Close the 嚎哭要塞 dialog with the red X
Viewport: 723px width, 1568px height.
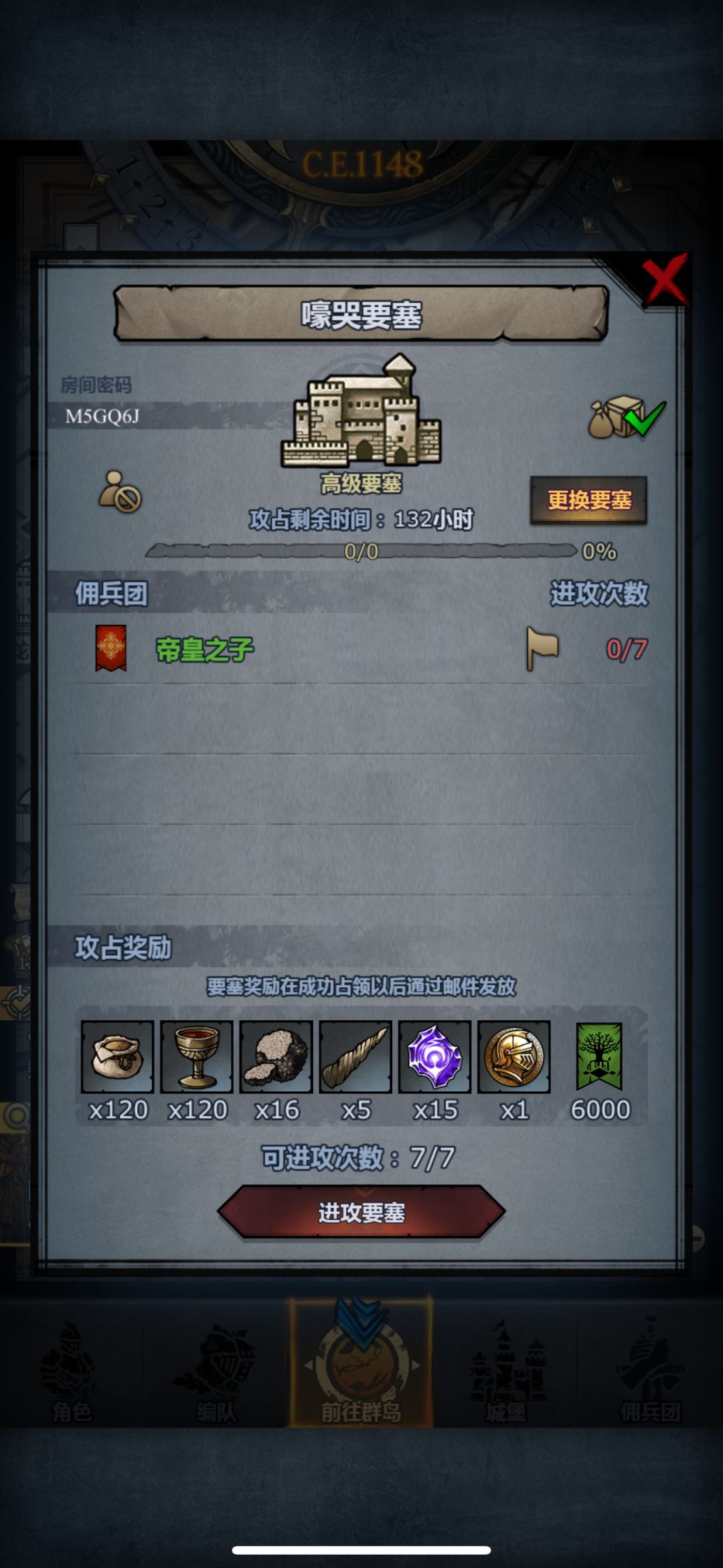(x=664, y=279)
